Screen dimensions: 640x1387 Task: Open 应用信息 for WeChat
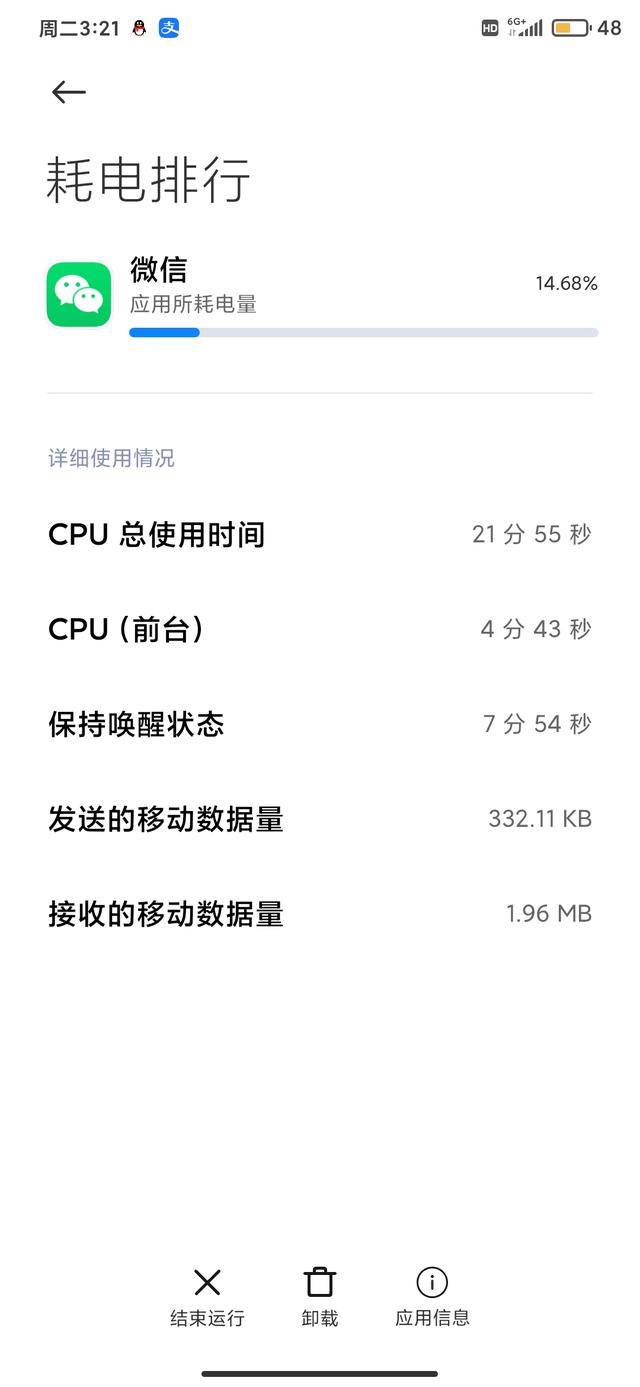click(432, 1298)
